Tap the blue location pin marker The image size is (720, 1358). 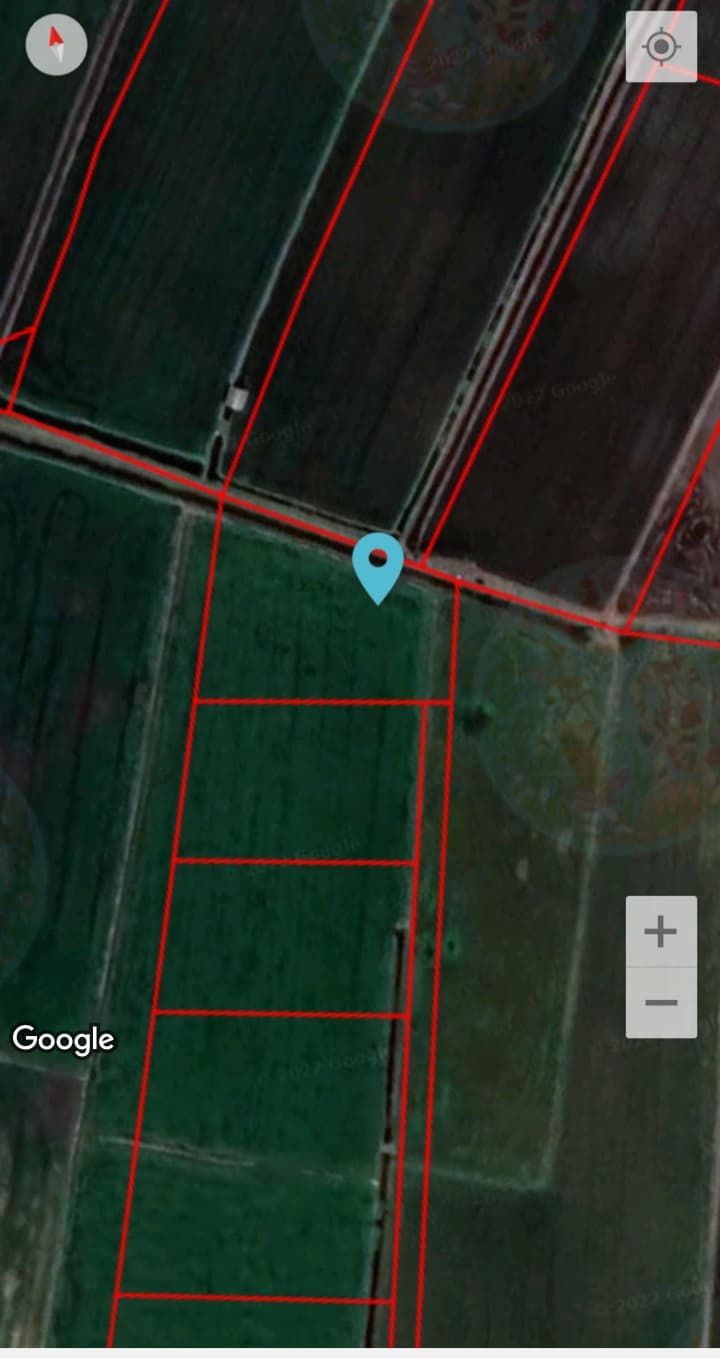(x=378, y=568)
